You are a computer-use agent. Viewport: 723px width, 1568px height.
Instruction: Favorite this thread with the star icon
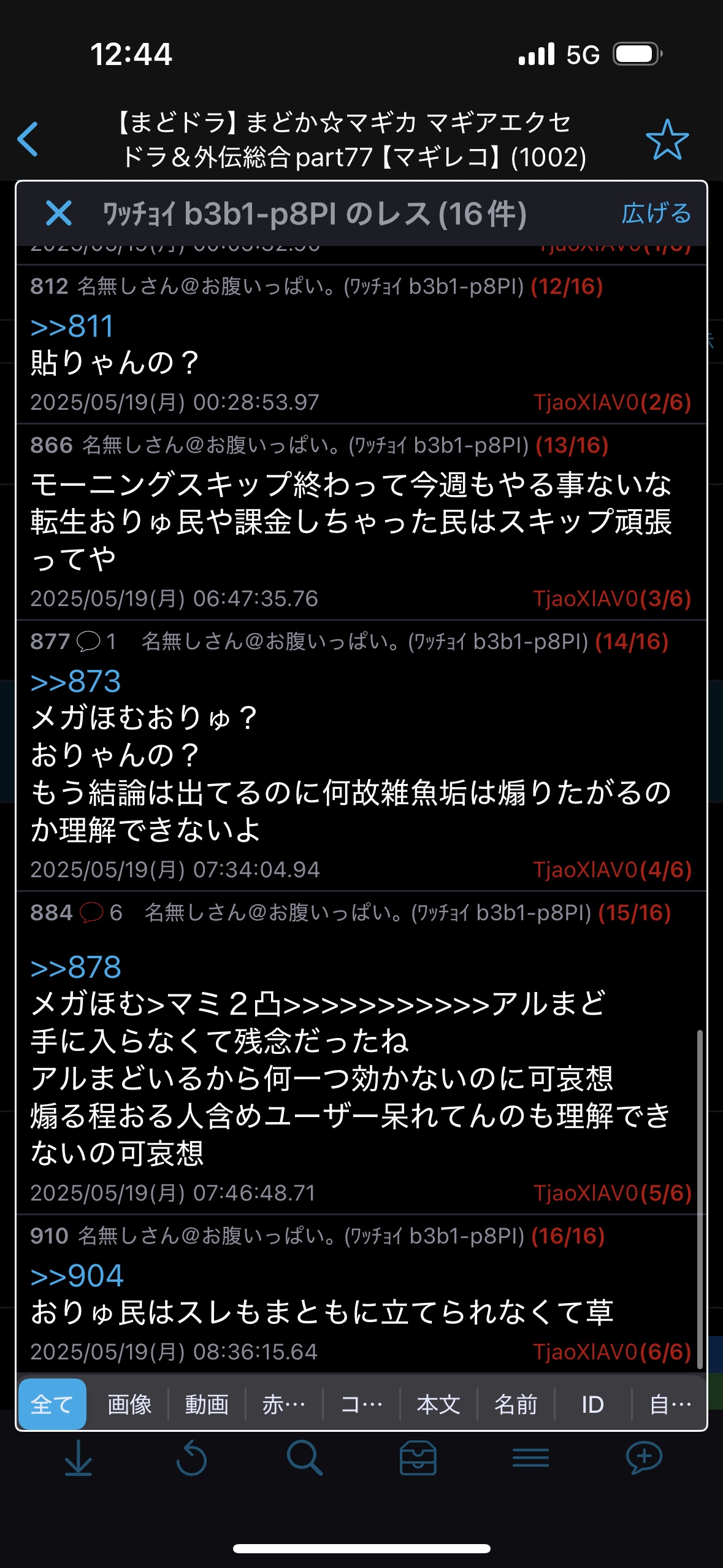pos(667,140)
